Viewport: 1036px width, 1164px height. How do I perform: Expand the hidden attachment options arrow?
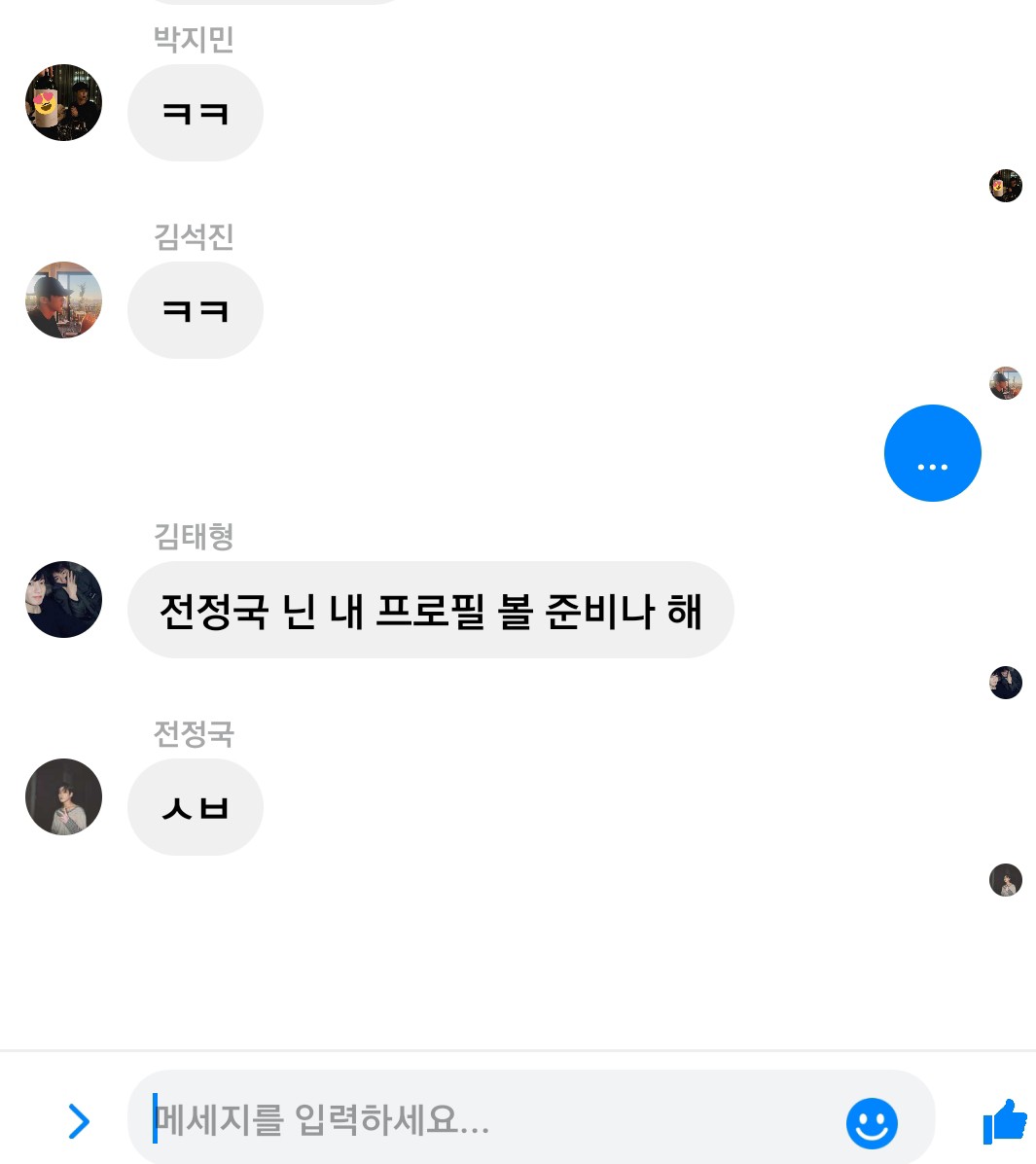pyautogui.click(x=79, y=1121)
